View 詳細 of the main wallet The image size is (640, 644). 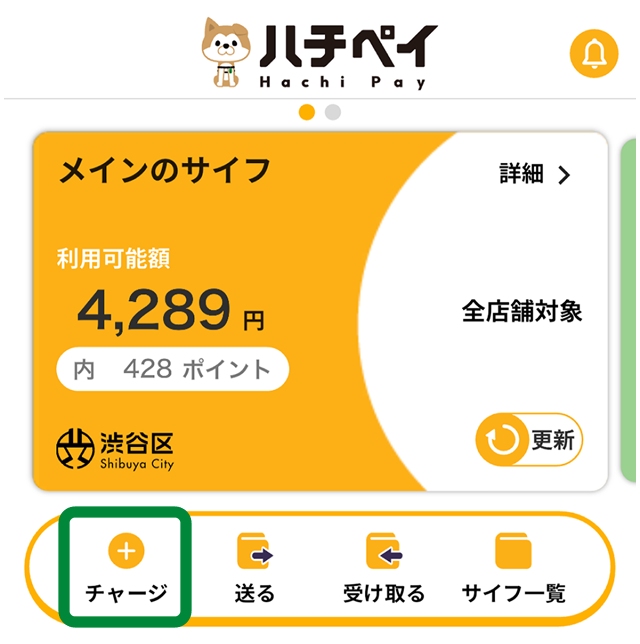pos(535,174)
